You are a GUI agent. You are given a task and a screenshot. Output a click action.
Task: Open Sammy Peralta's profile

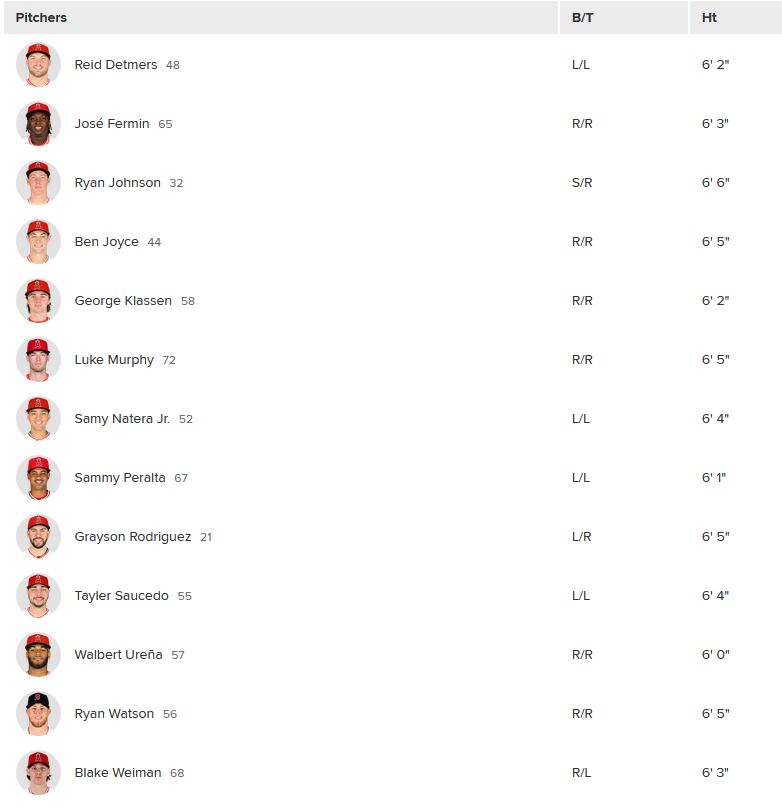(x=120, y=477)
